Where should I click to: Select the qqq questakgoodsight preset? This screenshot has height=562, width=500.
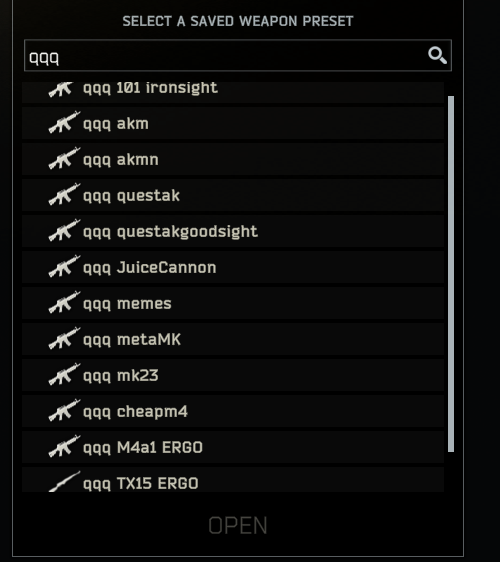(x=233, y=231)
